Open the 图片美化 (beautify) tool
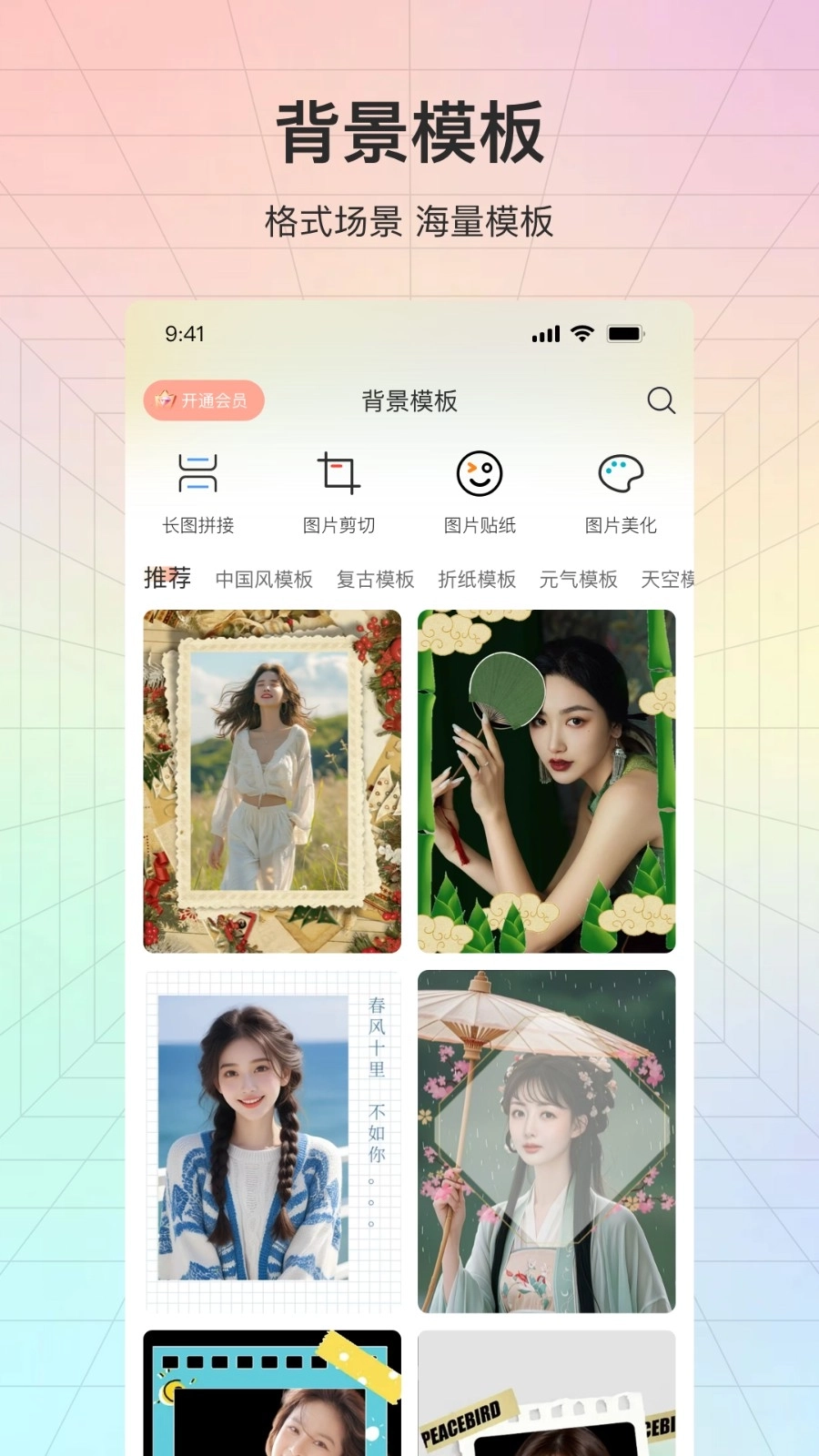Screen dimensions: 819x1456 click(x=621, y=492)
